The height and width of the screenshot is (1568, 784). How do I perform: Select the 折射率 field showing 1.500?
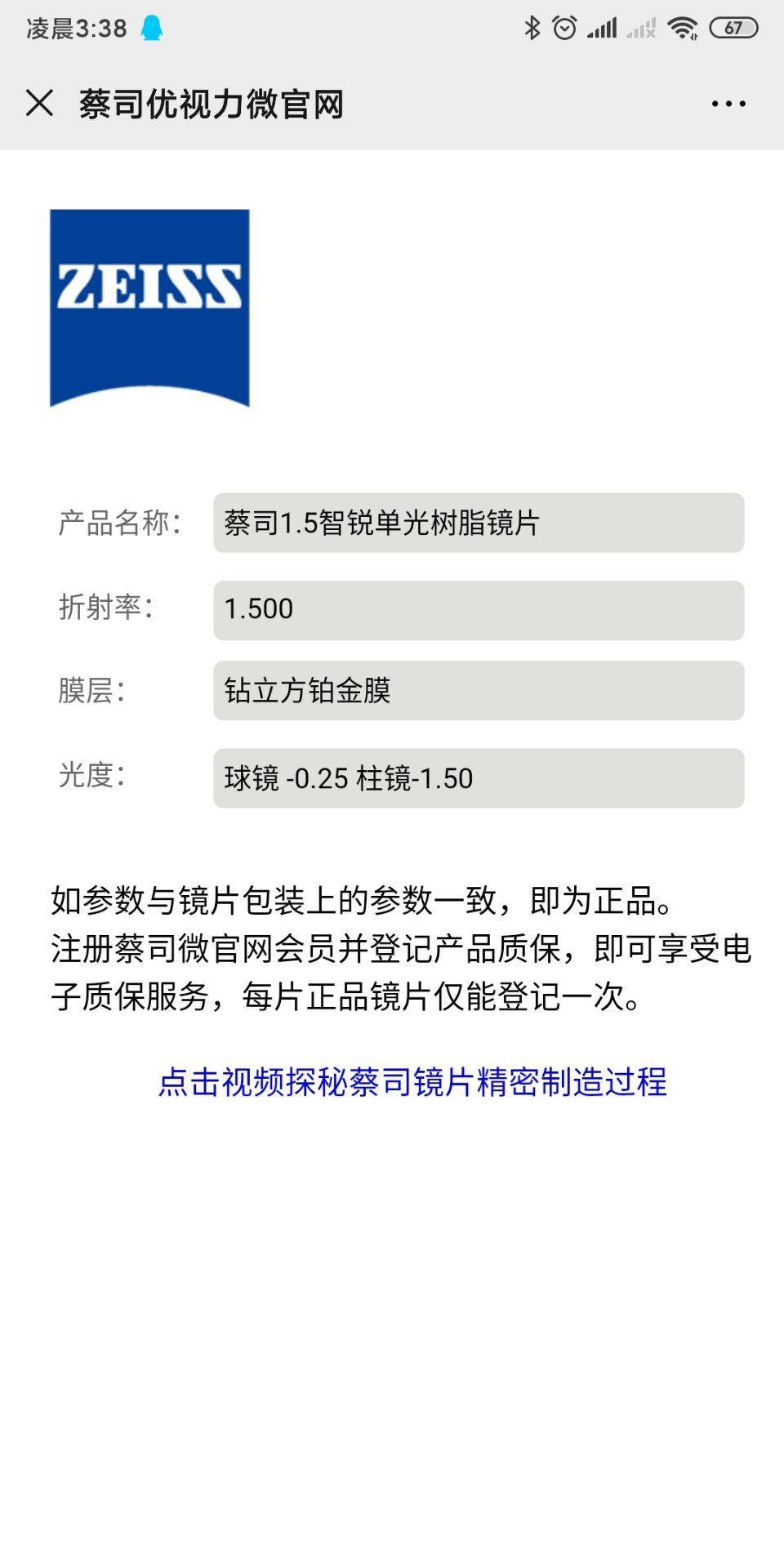click(x=479, y=608)
